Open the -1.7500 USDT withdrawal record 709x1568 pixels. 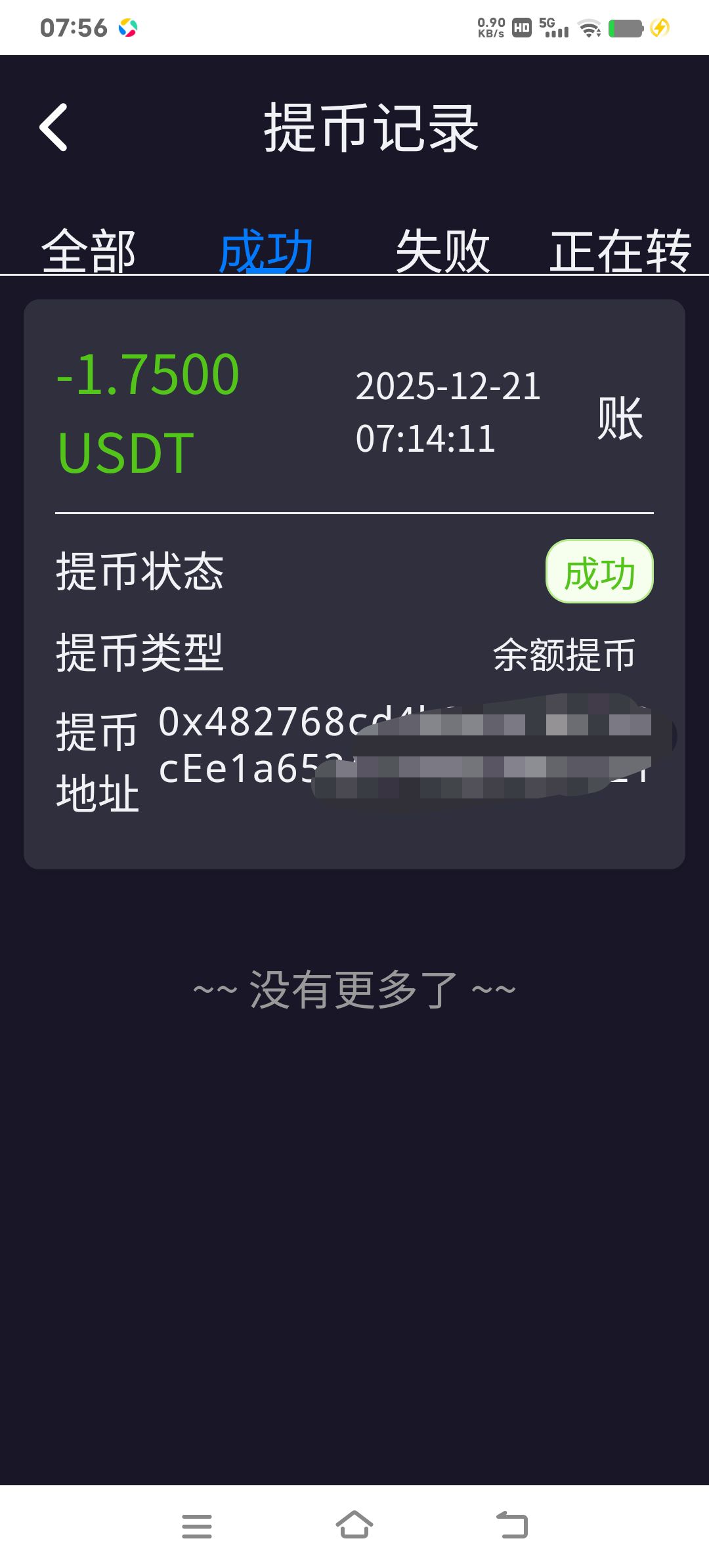(354, 414)
